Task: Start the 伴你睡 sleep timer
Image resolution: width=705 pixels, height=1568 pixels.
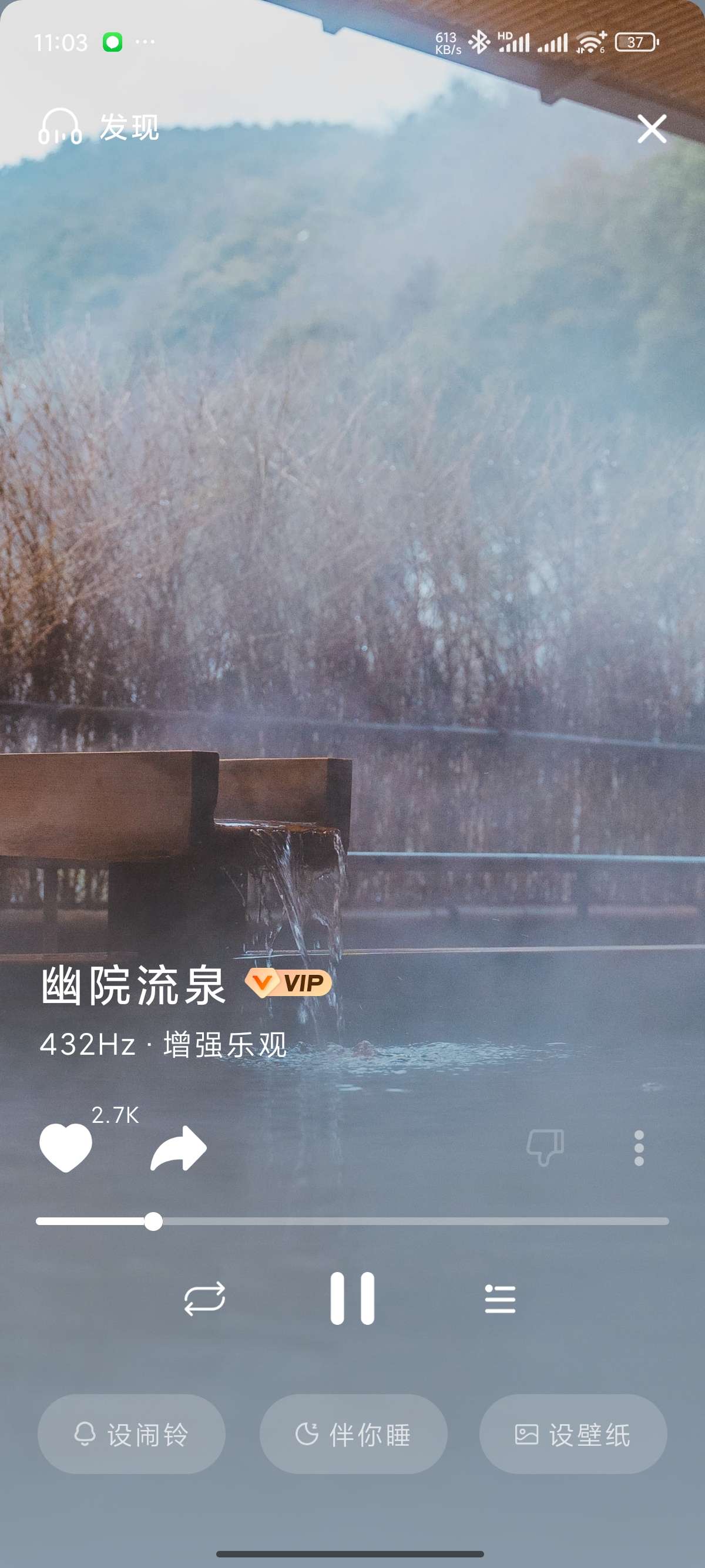Action: [353, 1434]
